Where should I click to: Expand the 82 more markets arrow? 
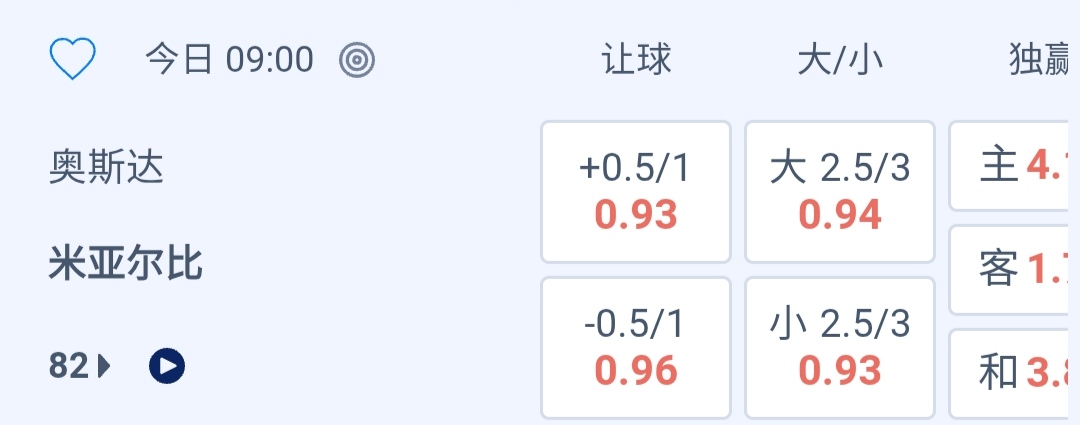[81, 367]
